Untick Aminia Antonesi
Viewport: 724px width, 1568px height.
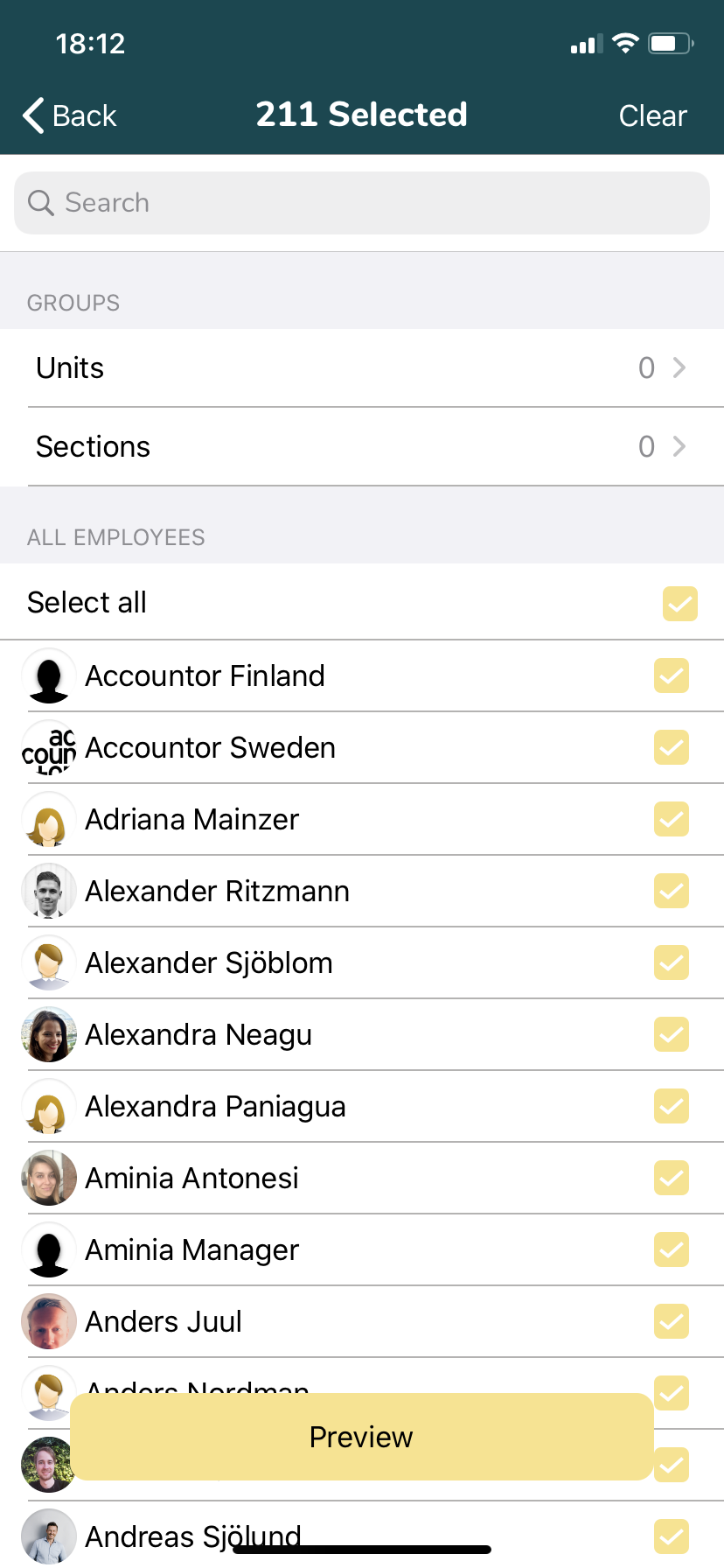click(672, 1178)
